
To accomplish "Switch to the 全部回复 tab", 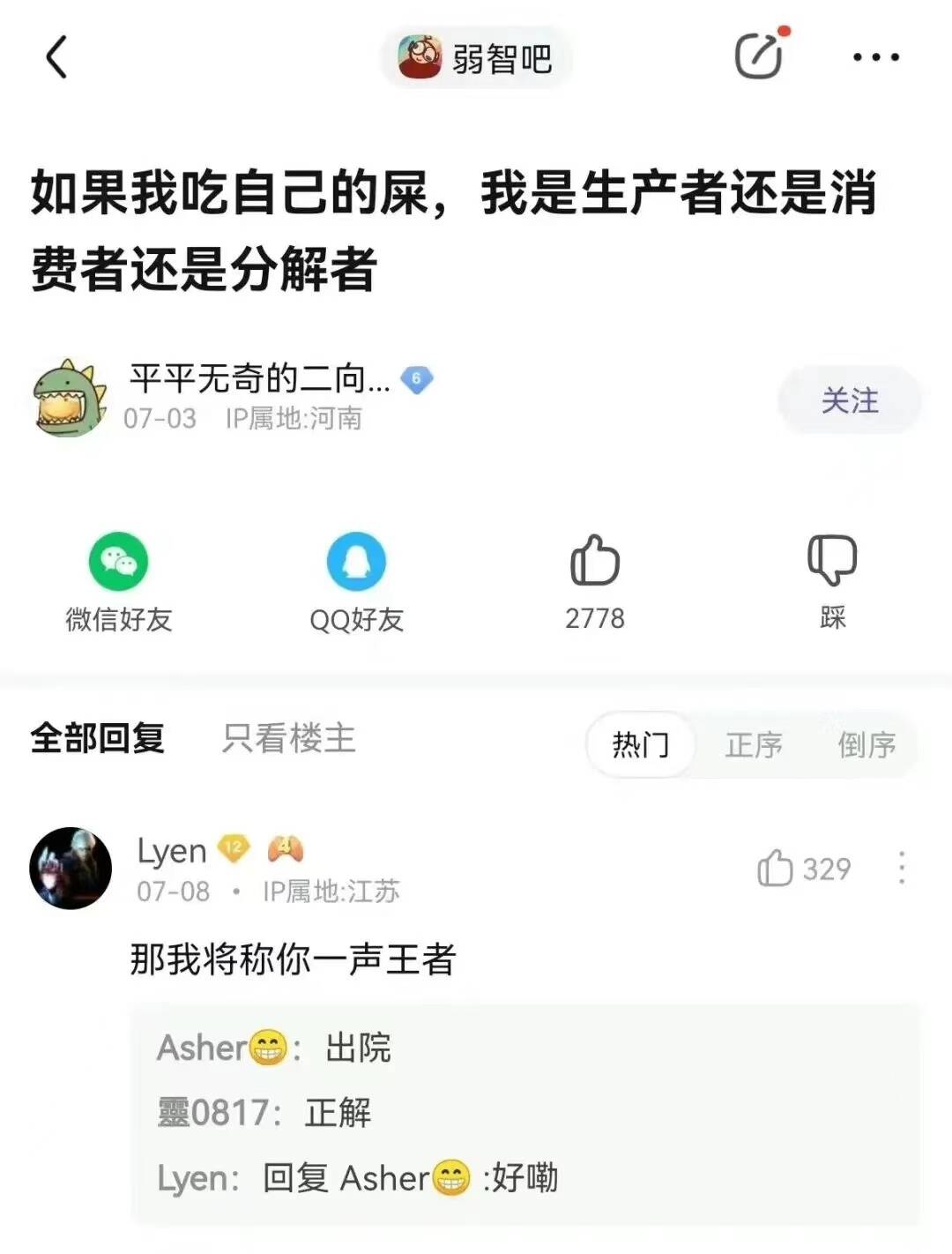I will click(97, 738).
